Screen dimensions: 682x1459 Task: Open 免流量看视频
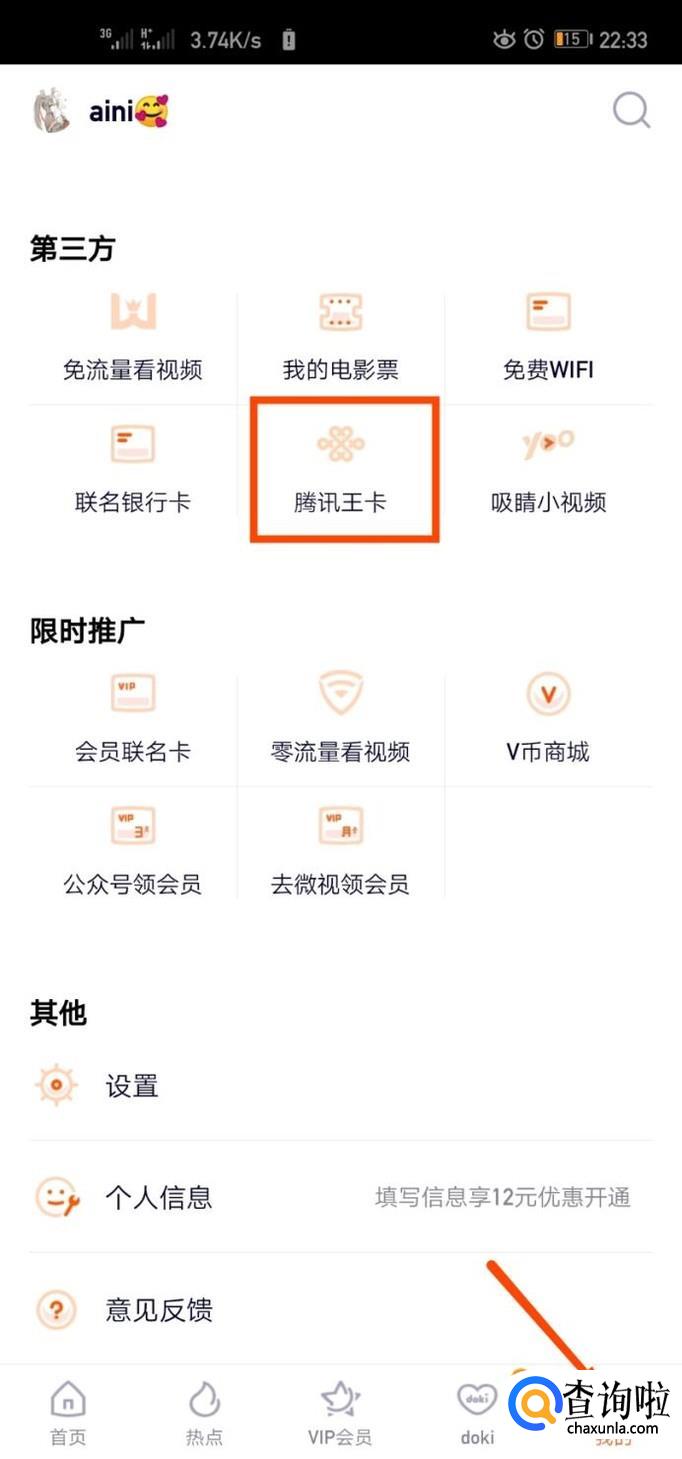point(133,338)
